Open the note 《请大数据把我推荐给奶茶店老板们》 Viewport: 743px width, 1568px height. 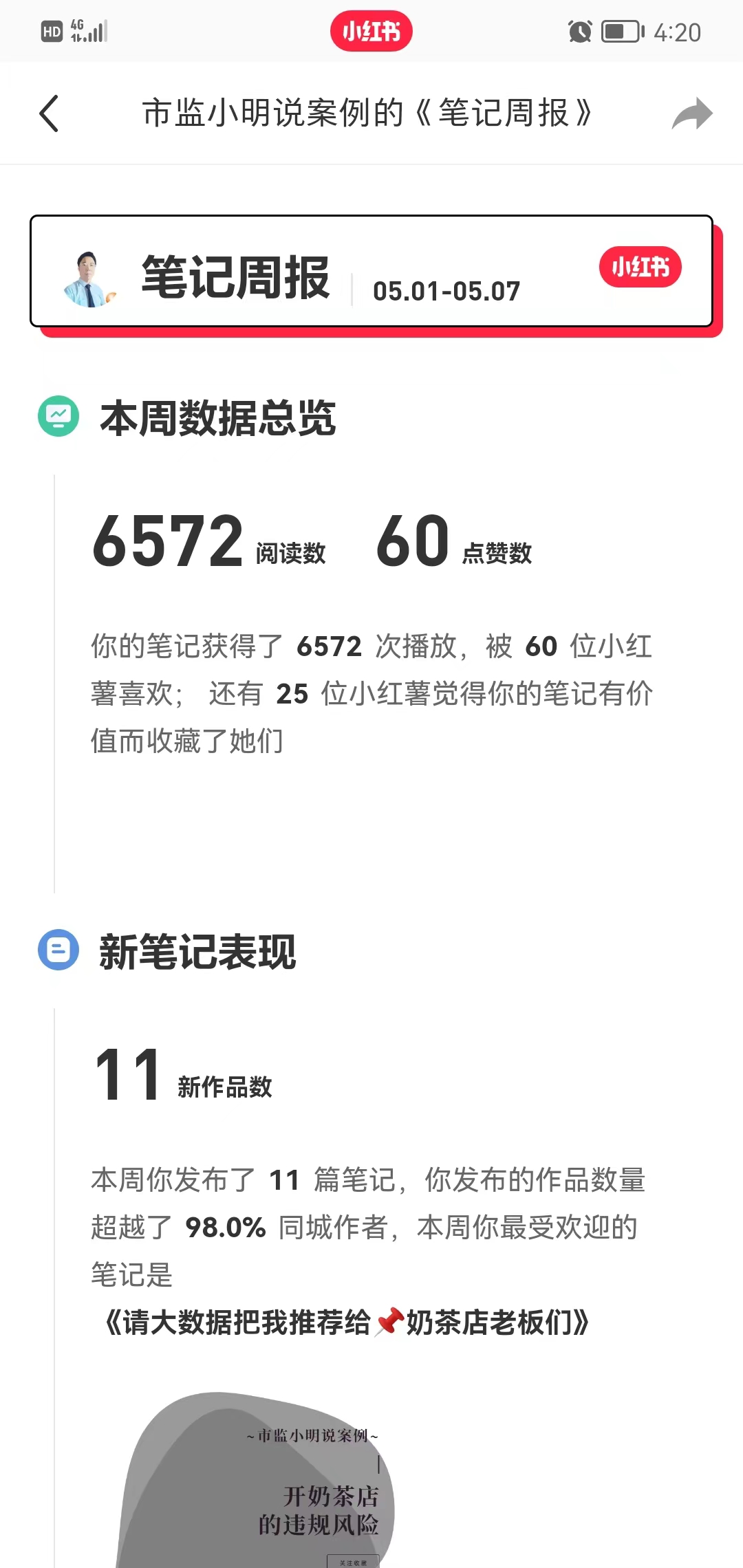[346, 1322]
